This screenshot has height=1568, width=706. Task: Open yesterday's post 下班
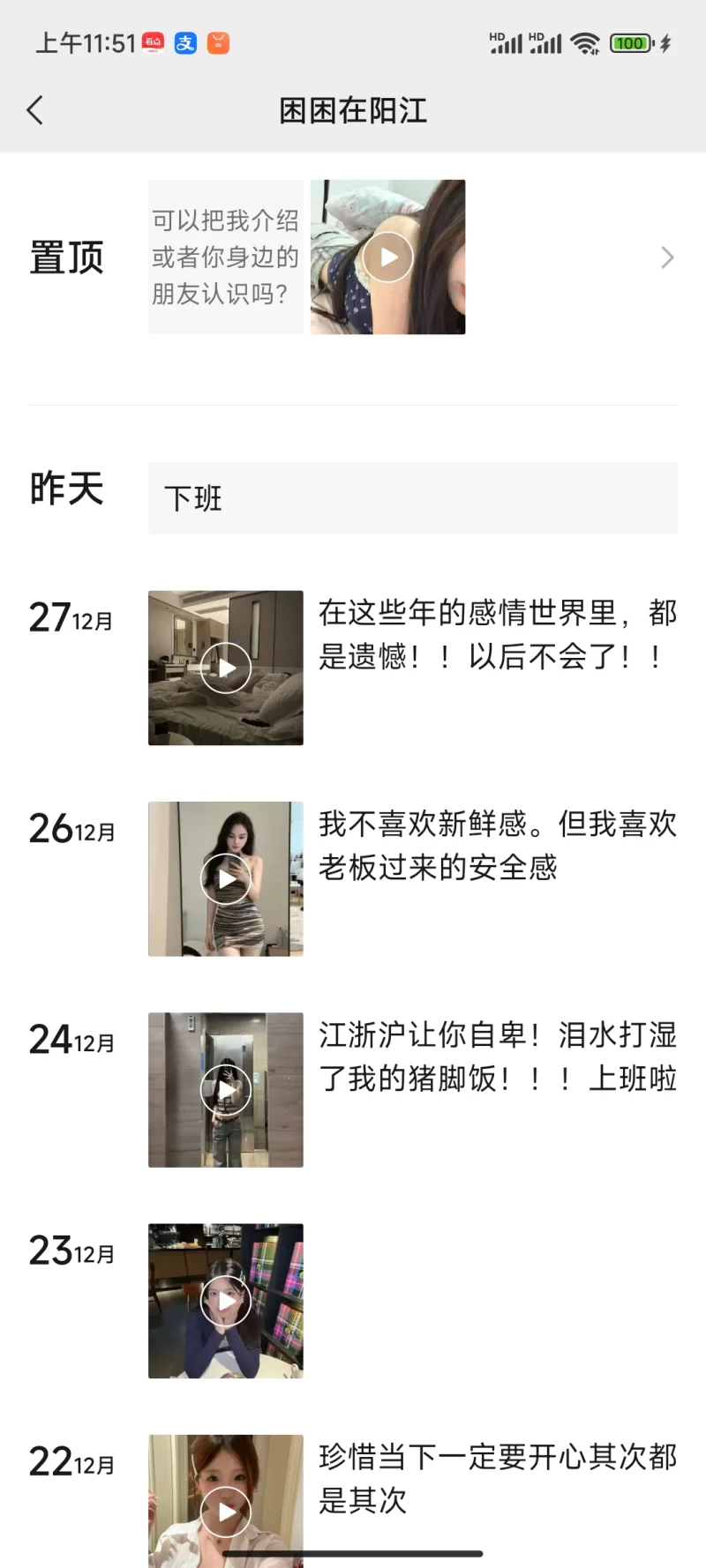412,498
